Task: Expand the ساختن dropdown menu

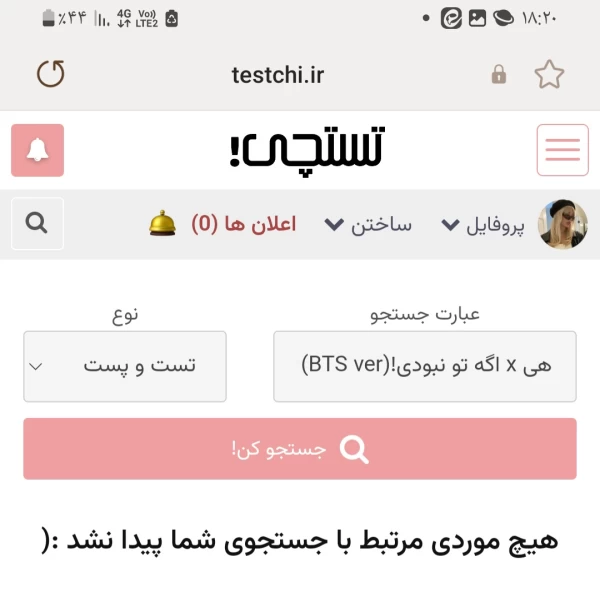Action: click(x=368, y=224)
